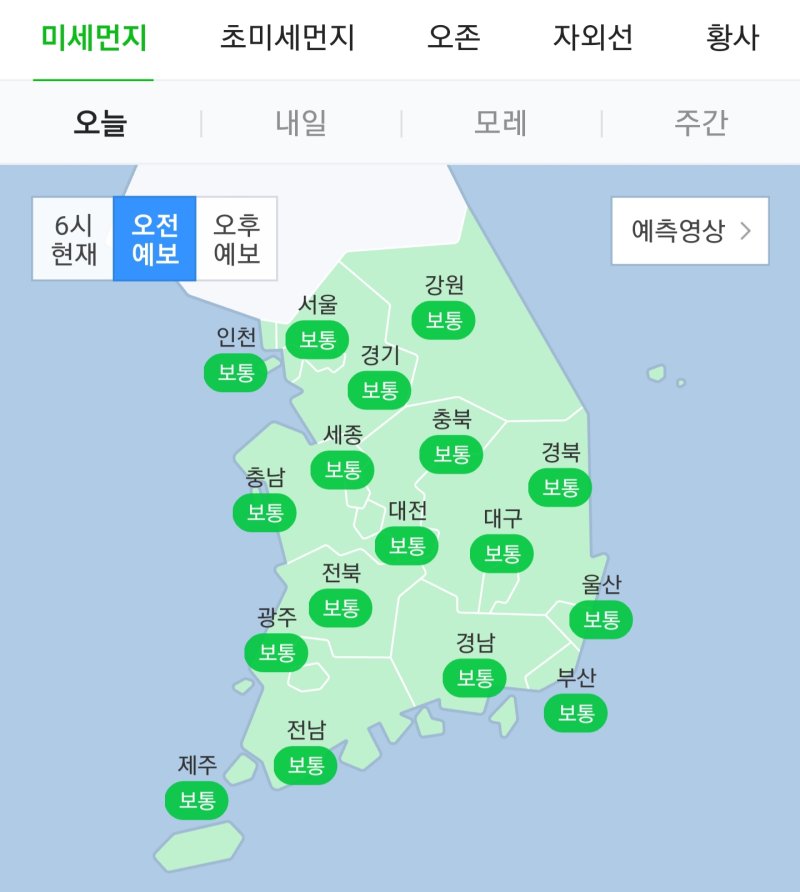The height and width of the screenshot is (892, 800).
Task: Show the 황사 tab
Action: click(732, 39)
